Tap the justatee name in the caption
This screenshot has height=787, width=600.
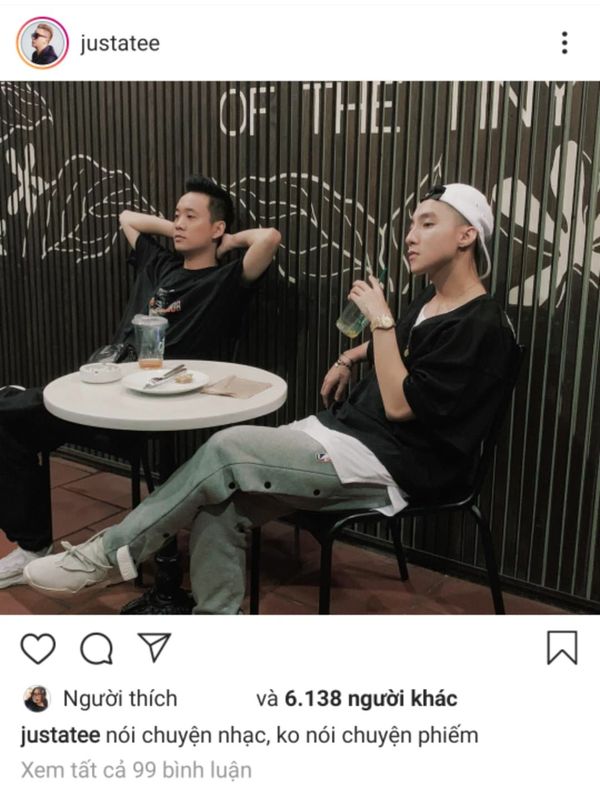(x=60, y=736)
